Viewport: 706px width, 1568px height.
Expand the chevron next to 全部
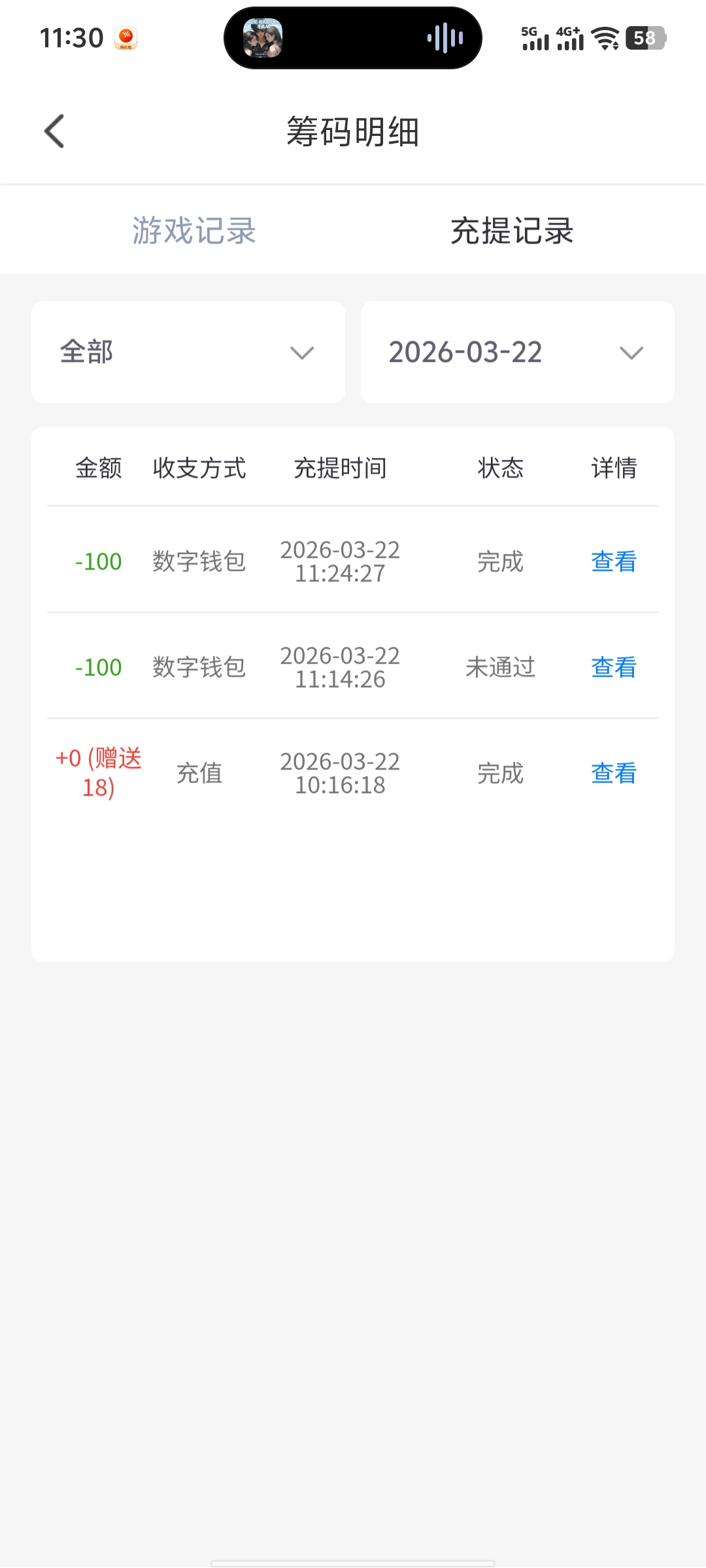pyautogui.click(x=301, y=353)
